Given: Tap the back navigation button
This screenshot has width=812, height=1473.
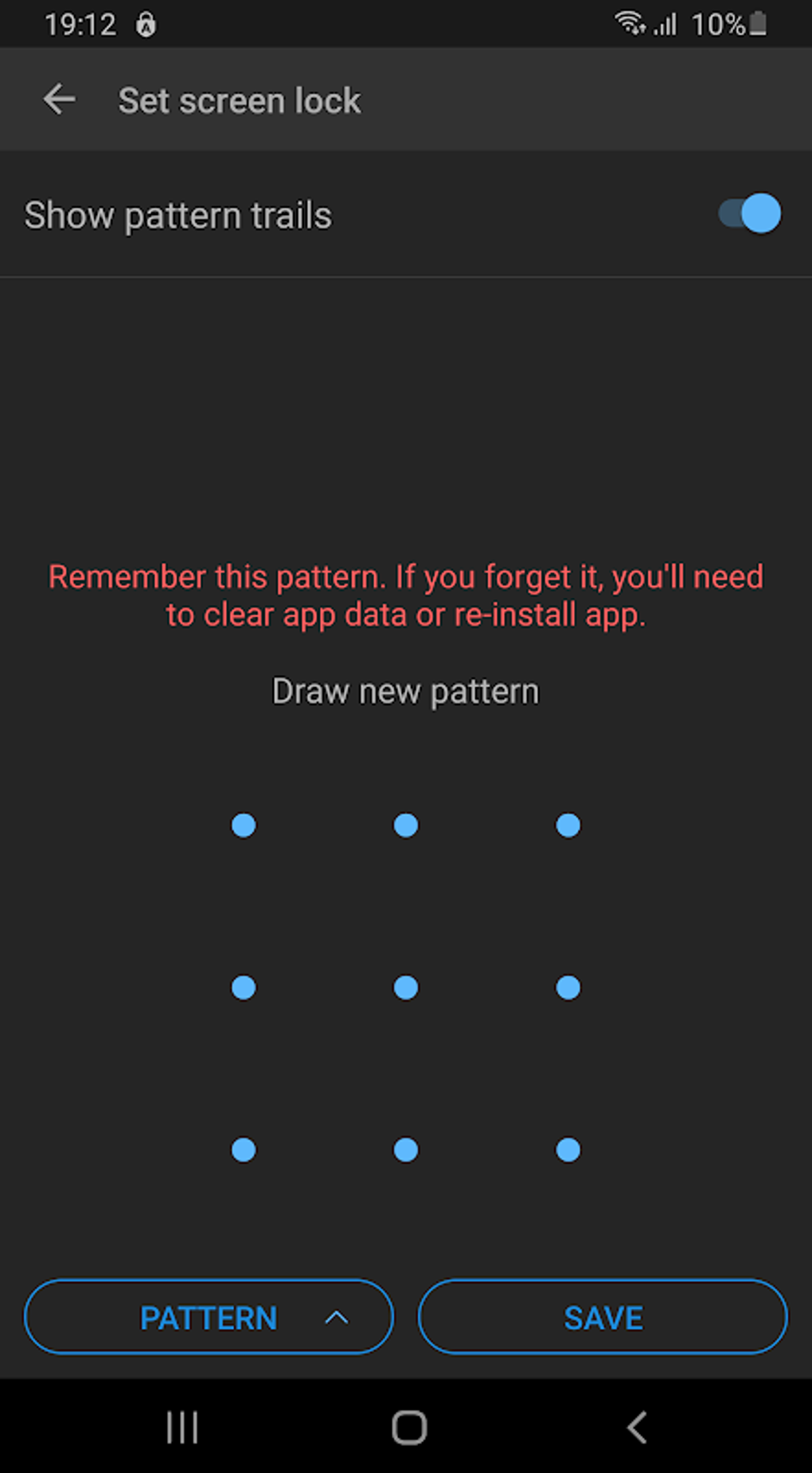Looking at the screenshot, I should 634,1426.
